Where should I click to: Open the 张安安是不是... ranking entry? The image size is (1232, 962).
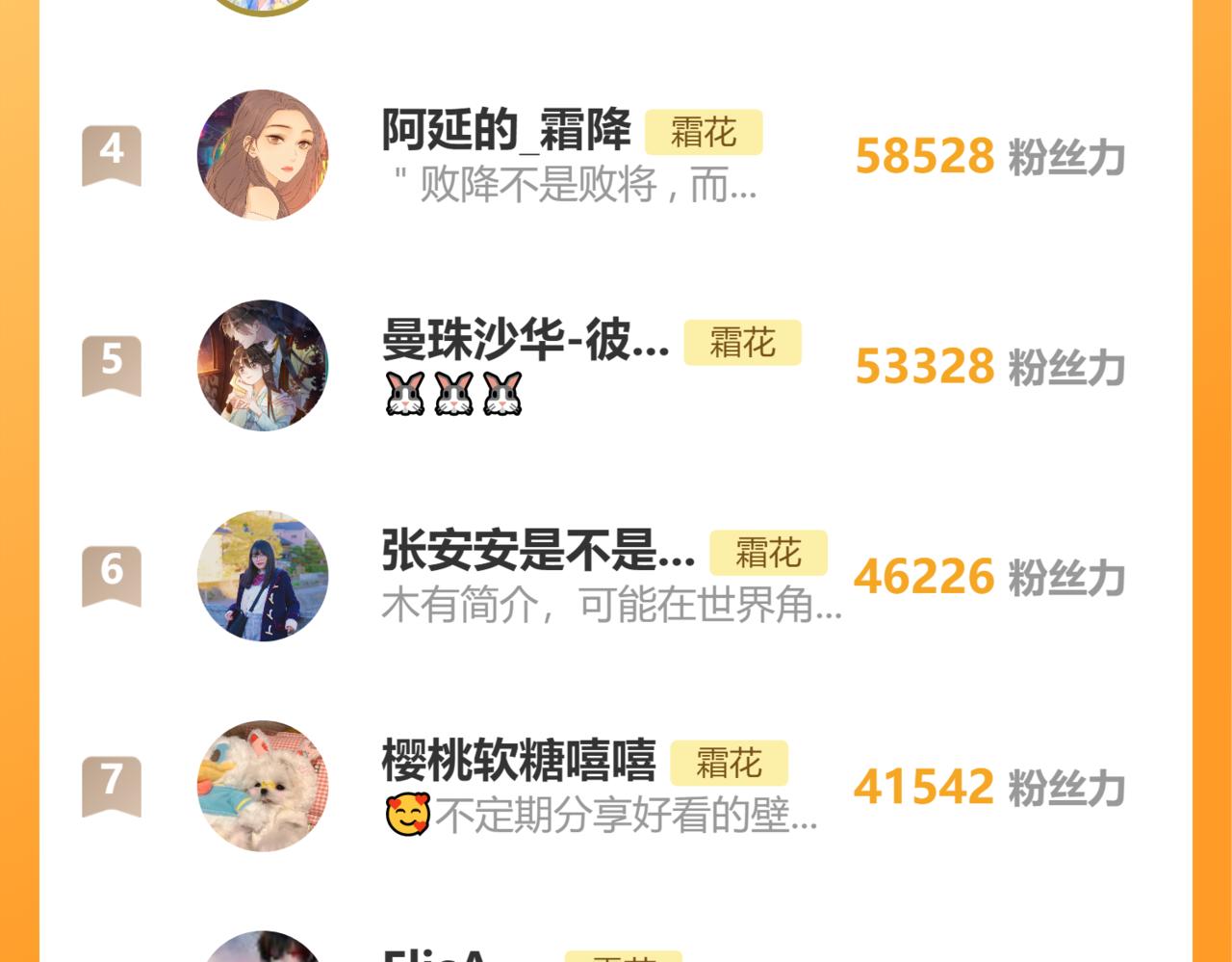[x=538, y=551]
